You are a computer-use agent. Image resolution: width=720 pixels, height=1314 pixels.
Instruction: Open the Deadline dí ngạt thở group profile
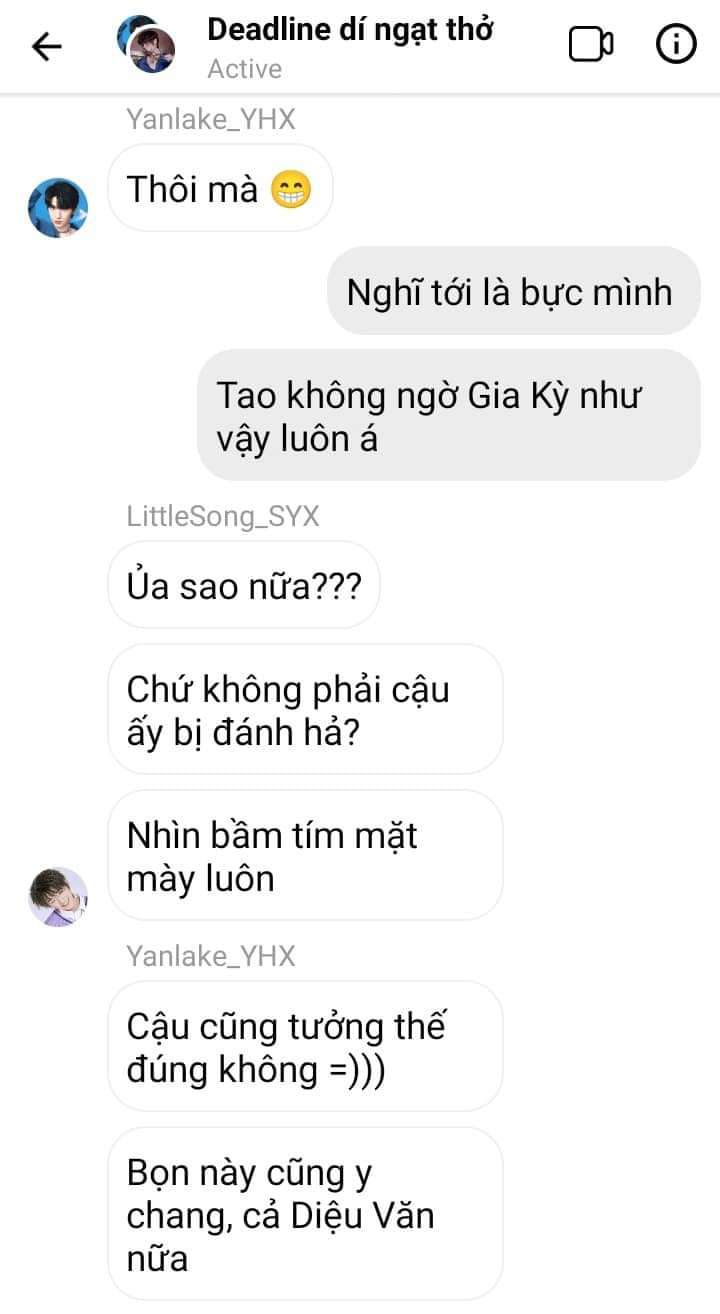pos(350,31)
